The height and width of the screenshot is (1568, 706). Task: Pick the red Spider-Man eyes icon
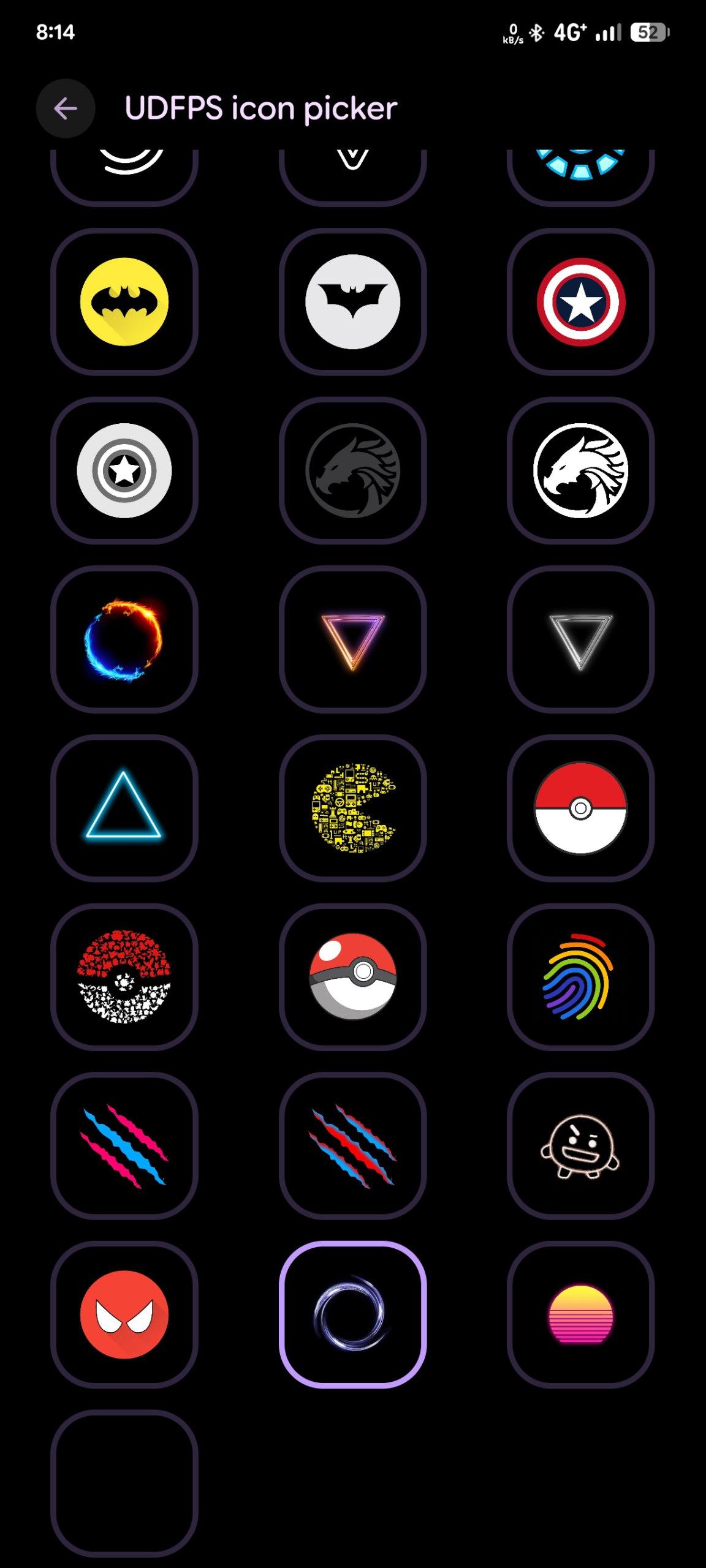point(124,1314)
